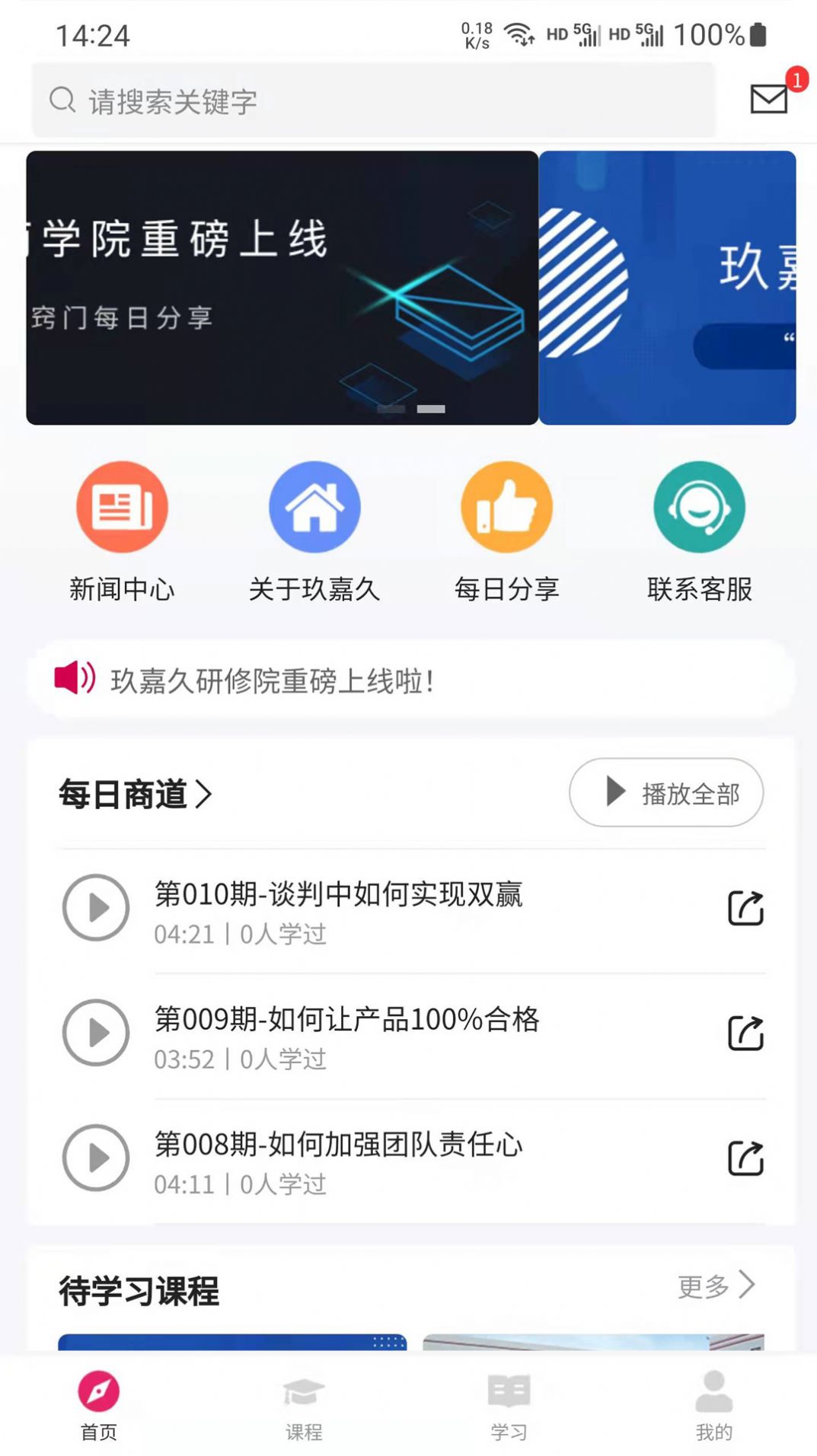View 更多 pending courses
Image resolution: width=817 pixels, height=1456 pixels.
(x=716, y=1286)
